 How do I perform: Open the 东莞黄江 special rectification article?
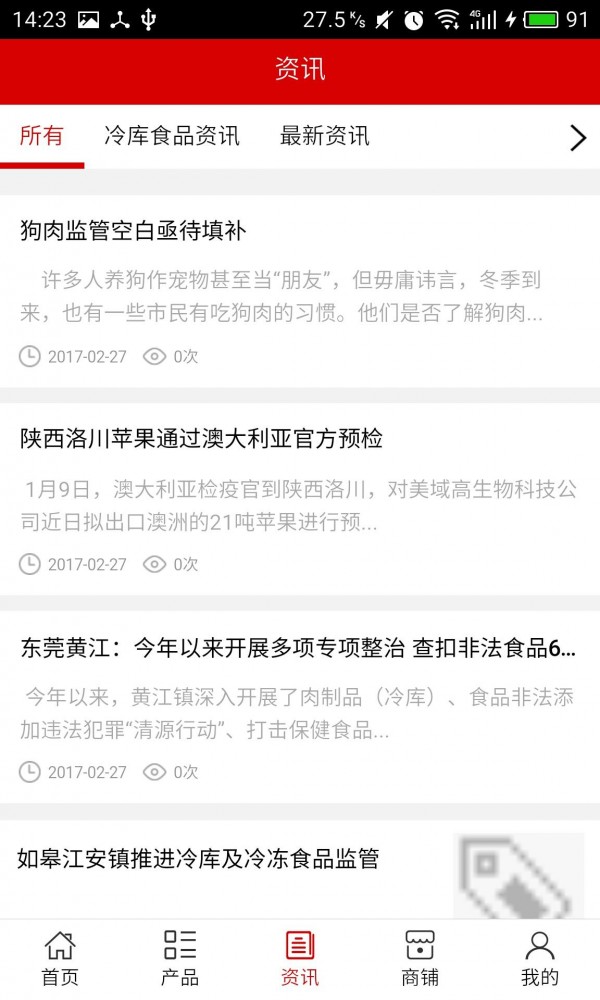pyautogui.click(x=297, y=648)
